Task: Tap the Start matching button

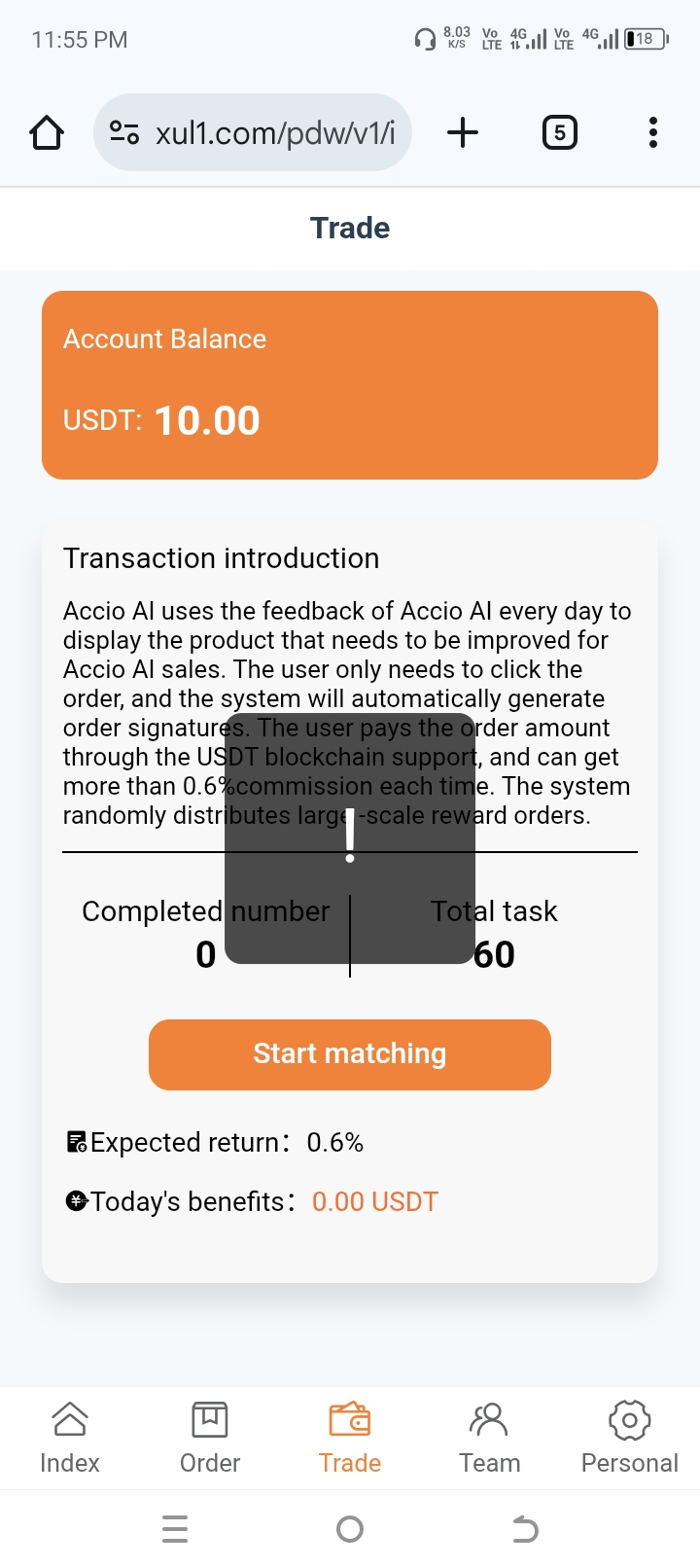Action: (x=350, y=1054)
